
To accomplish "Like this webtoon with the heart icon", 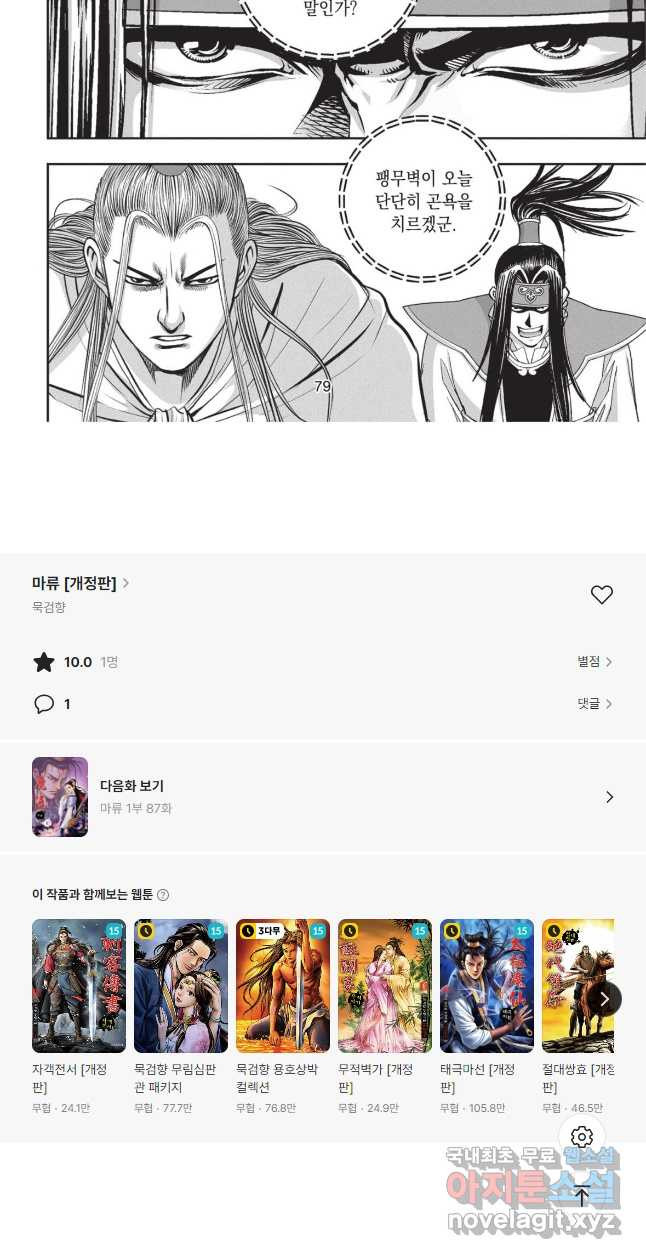I will coord(601,595).
